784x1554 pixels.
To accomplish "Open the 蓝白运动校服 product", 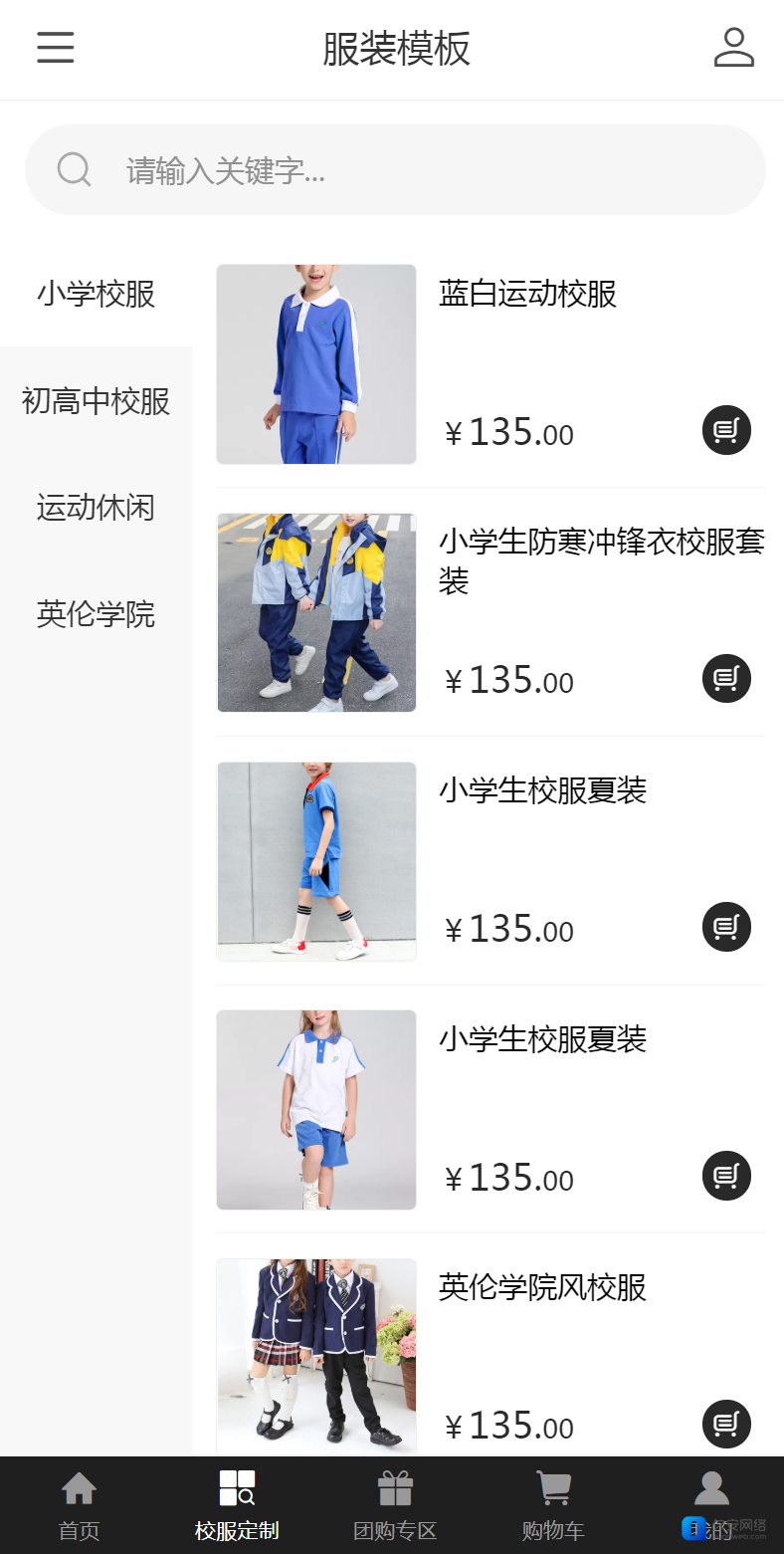I will tap(527, 294).
